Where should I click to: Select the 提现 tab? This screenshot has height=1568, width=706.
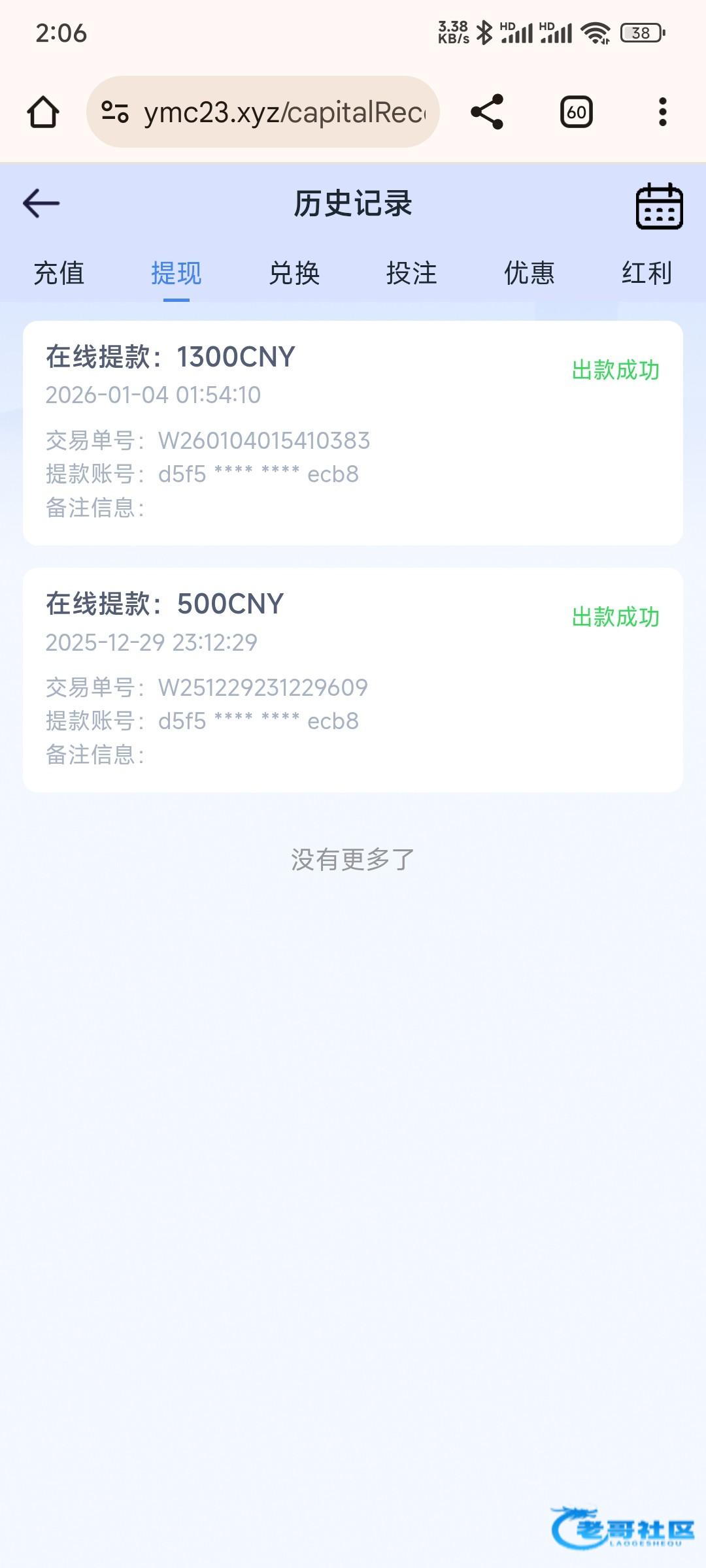point(176,273)
